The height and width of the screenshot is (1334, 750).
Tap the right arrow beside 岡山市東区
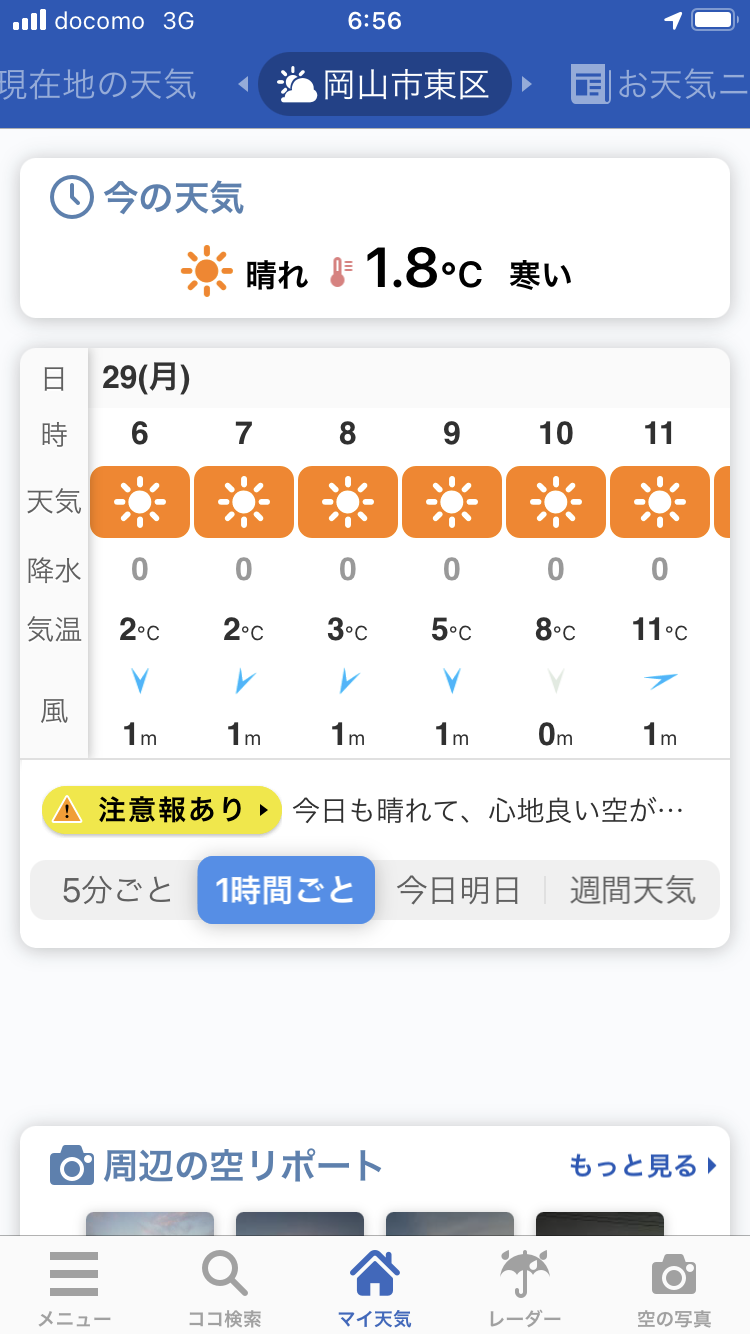527,85
